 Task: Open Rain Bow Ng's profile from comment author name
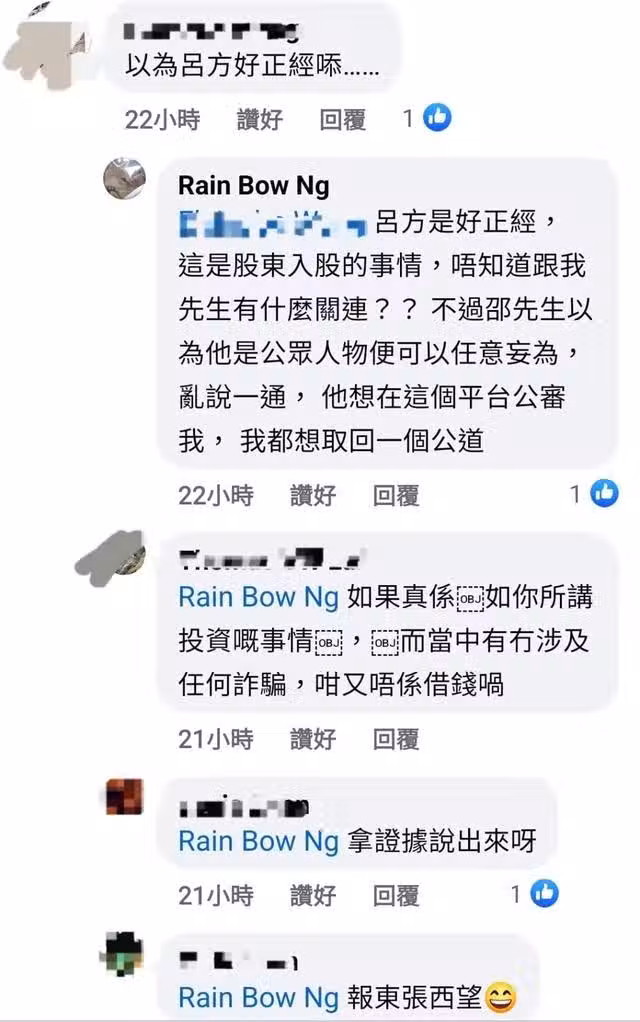253,186
